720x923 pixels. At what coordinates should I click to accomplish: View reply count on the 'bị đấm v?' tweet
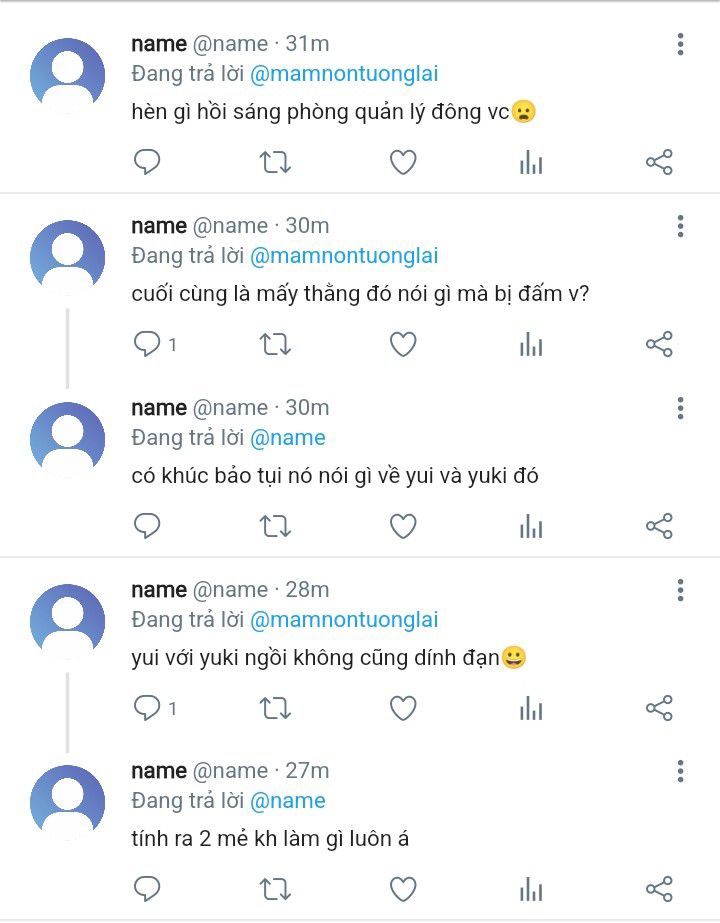point(155,344)
